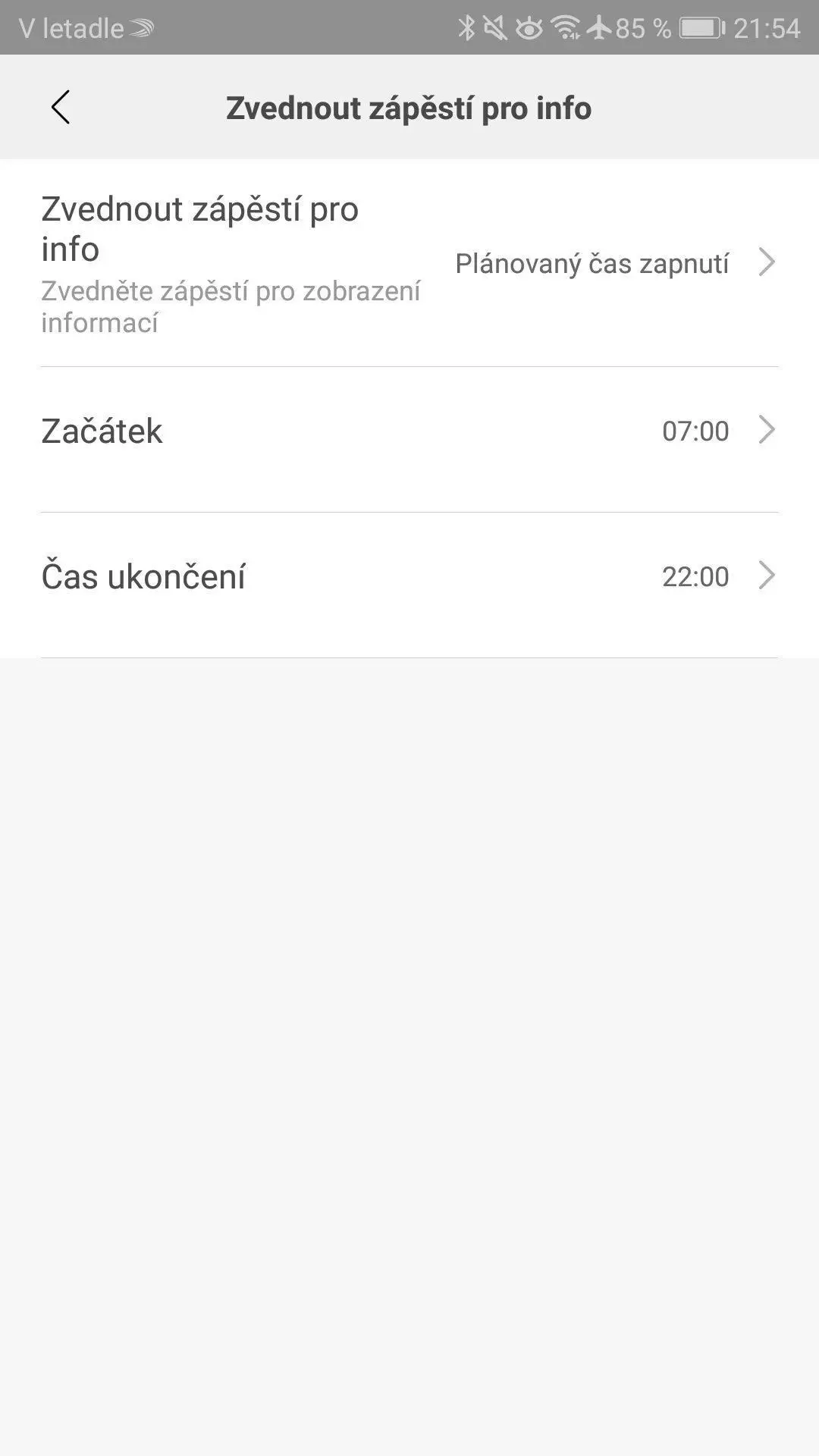The height and width of the screenshot is (1456, 819).
Task: Edit the Čas ukončení end time
Action: [x=409, y=576]
